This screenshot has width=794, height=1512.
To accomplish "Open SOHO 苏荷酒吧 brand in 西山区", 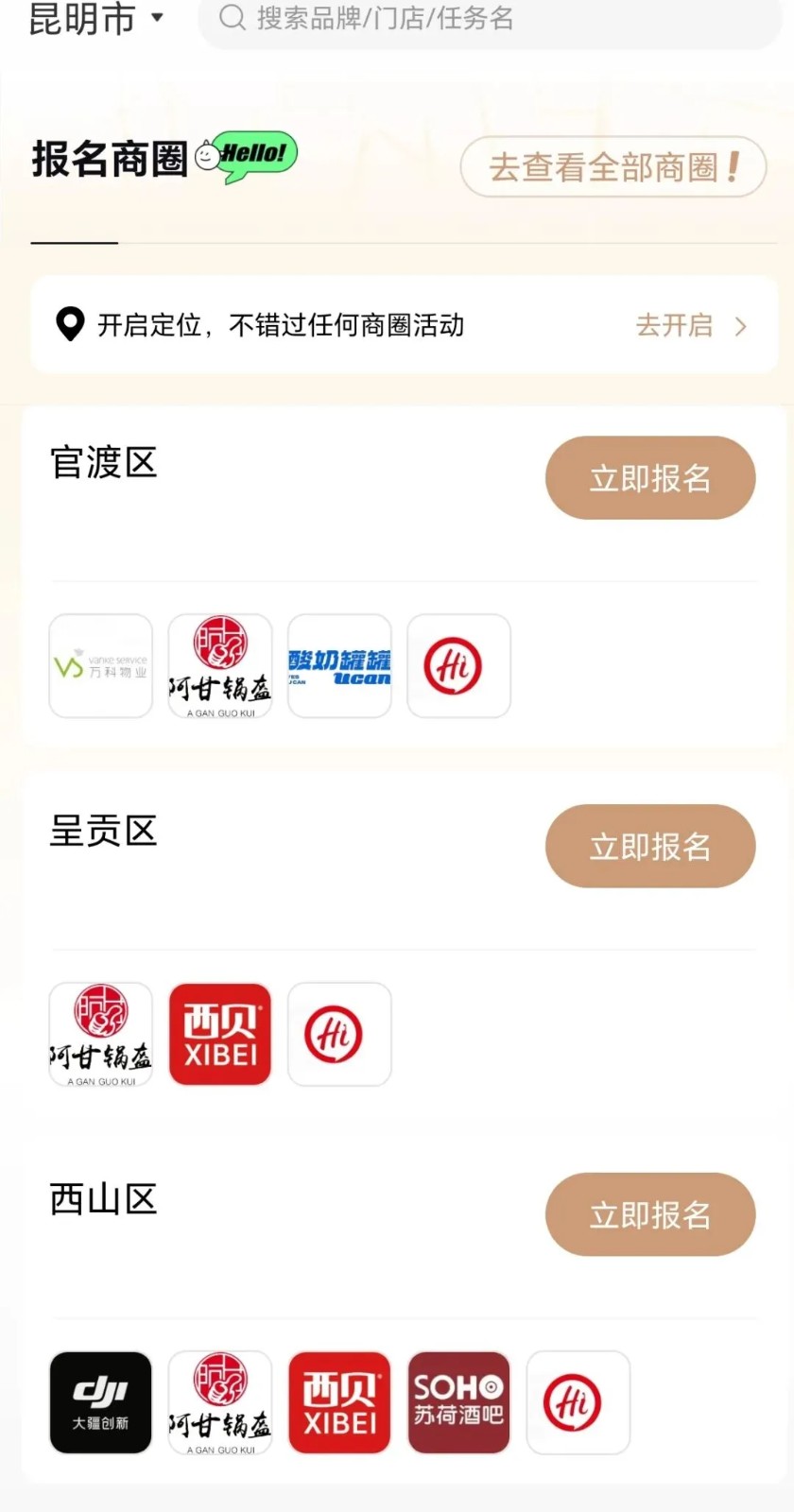I will [x=458, y=1403].
